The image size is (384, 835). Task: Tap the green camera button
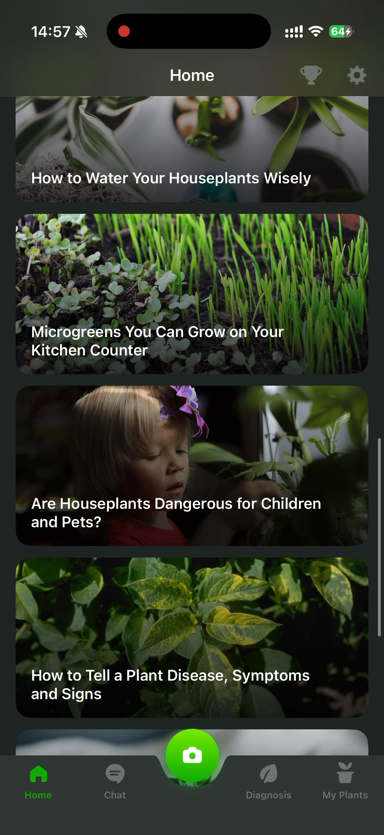click(192, 755)
